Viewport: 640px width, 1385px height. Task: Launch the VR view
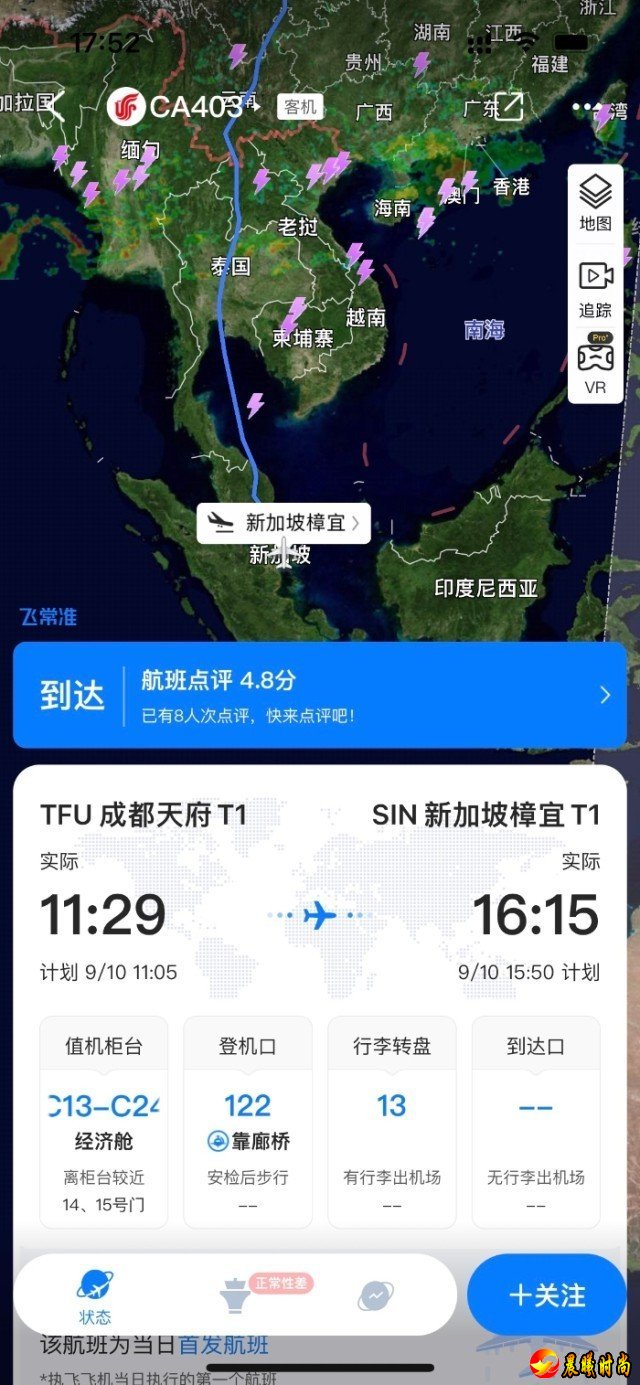pyautogui.click(x=595, y=365)
